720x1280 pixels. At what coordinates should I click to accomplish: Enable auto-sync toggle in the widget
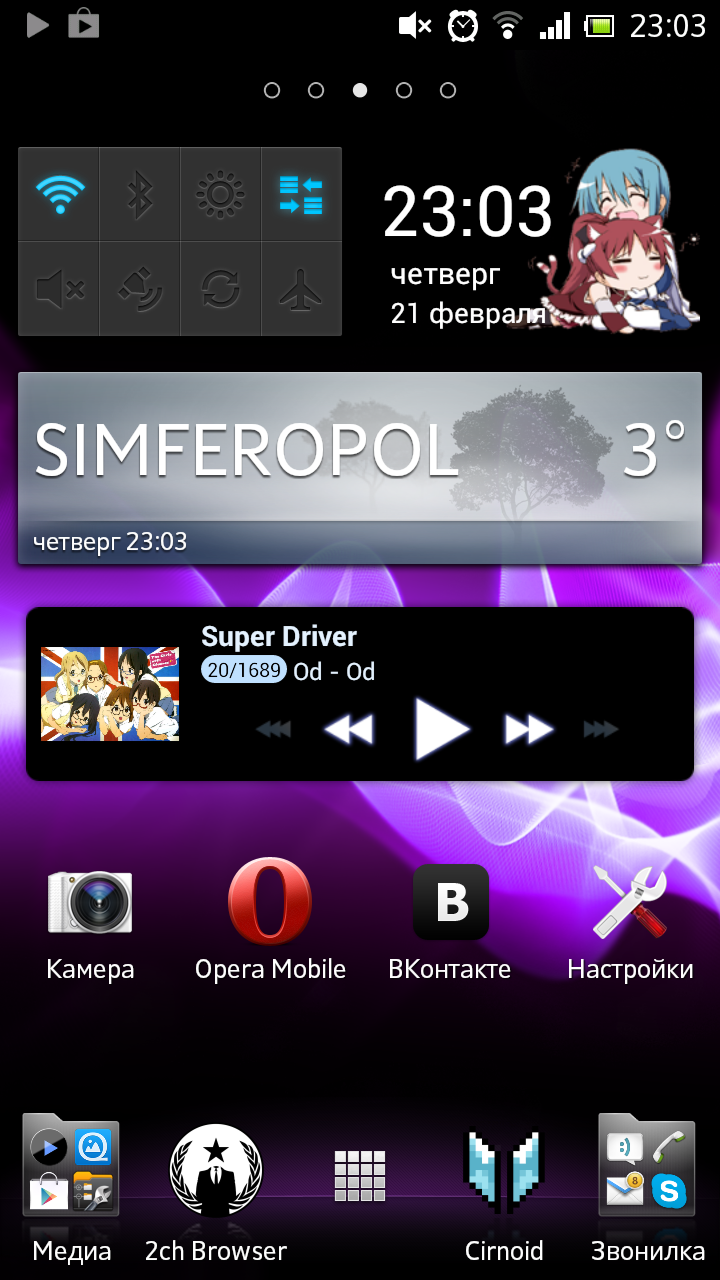[220, 290]
